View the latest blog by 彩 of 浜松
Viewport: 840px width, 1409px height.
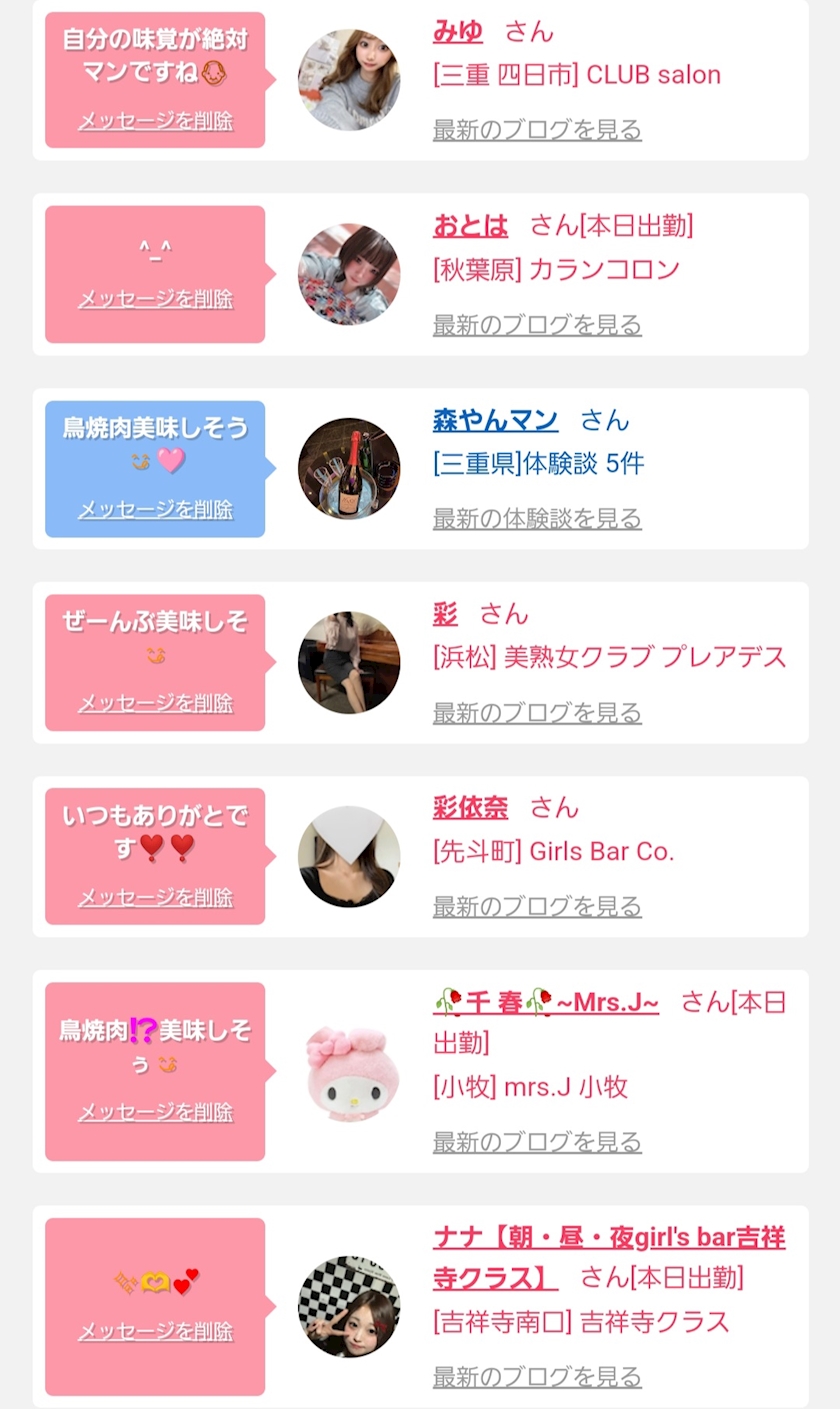click(x=537, y=713)
